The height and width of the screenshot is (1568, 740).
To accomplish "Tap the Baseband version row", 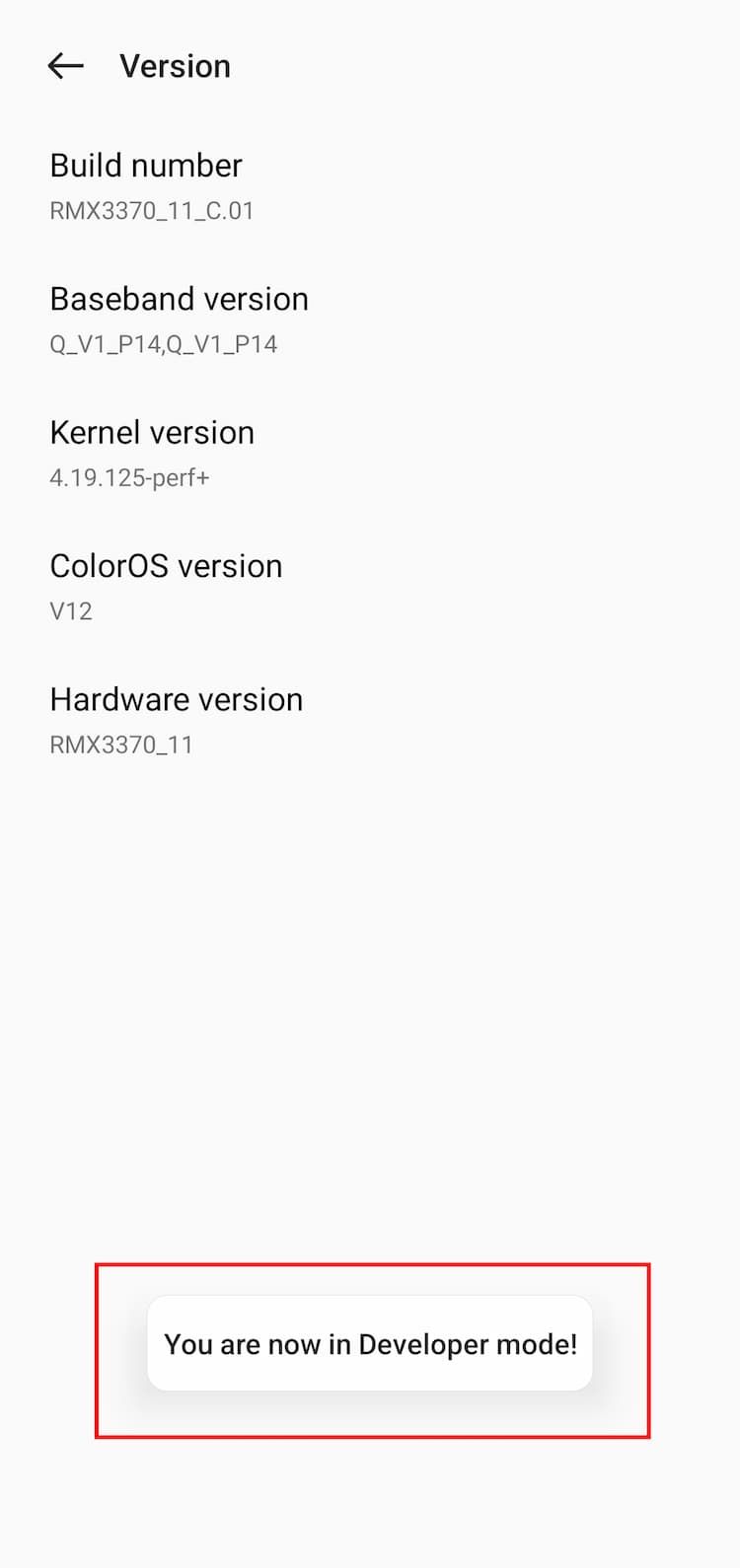I will point(370,321).
